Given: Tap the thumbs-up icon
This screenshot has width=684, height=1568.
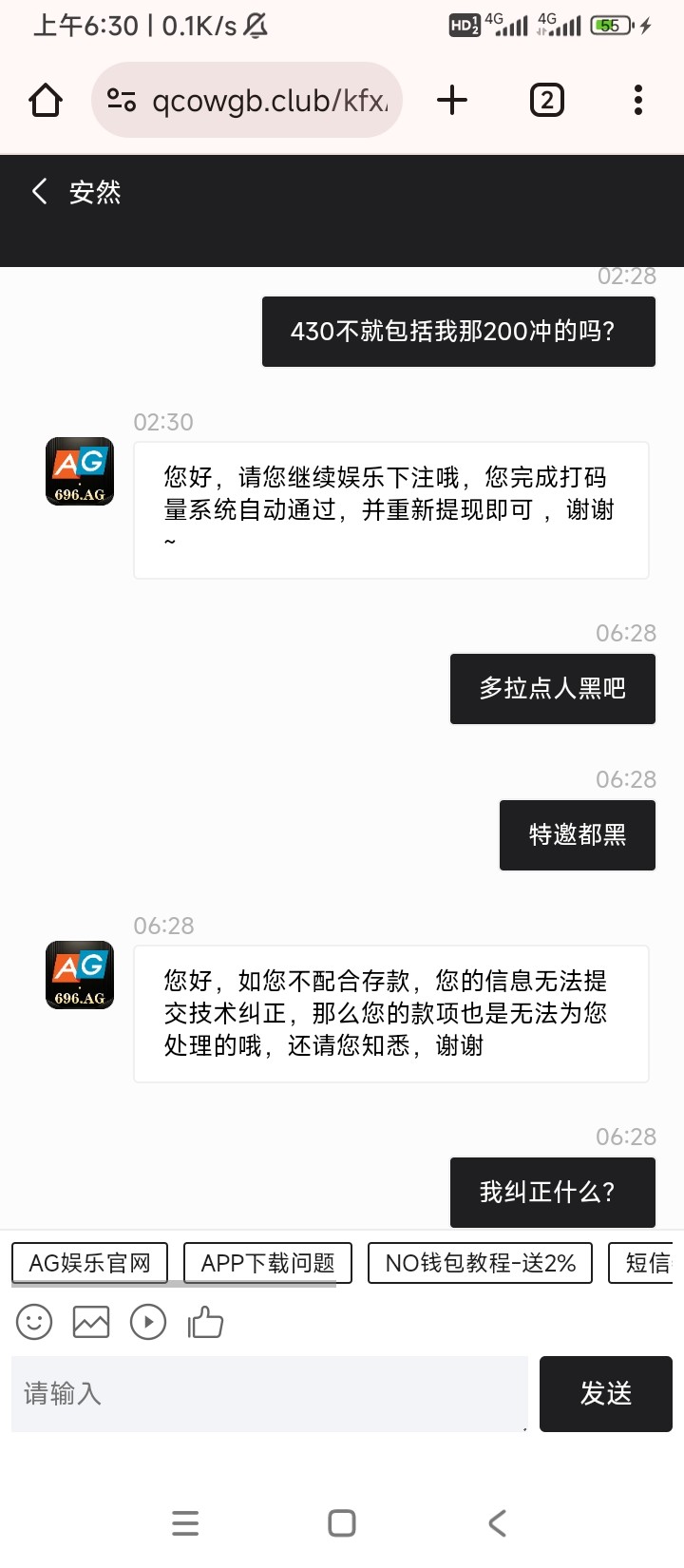Looking at the screenshot, I should pyautogui.click(x=205, y=1322).
